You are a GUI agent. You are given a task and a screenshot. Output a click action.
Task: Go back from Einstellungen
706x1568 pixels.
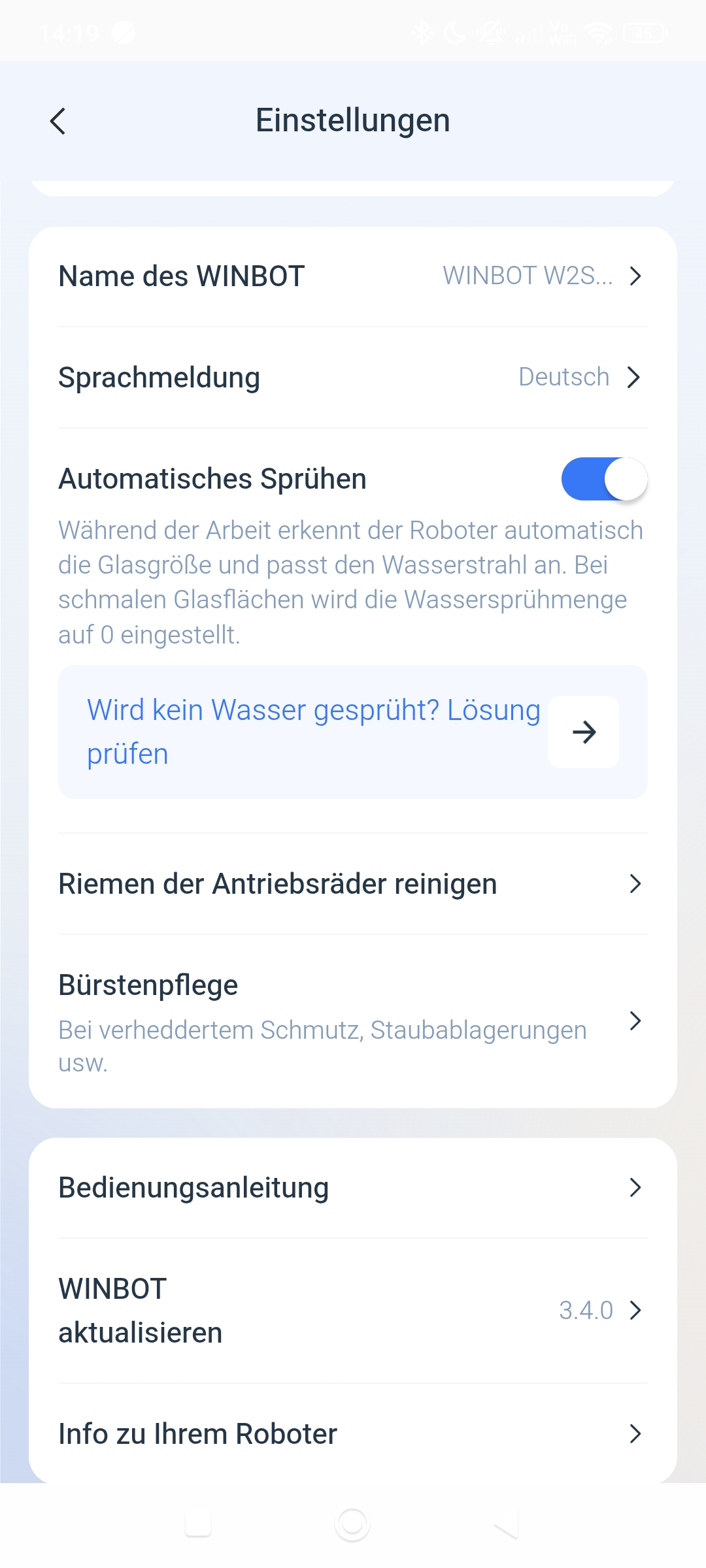[x=58, y=122]
